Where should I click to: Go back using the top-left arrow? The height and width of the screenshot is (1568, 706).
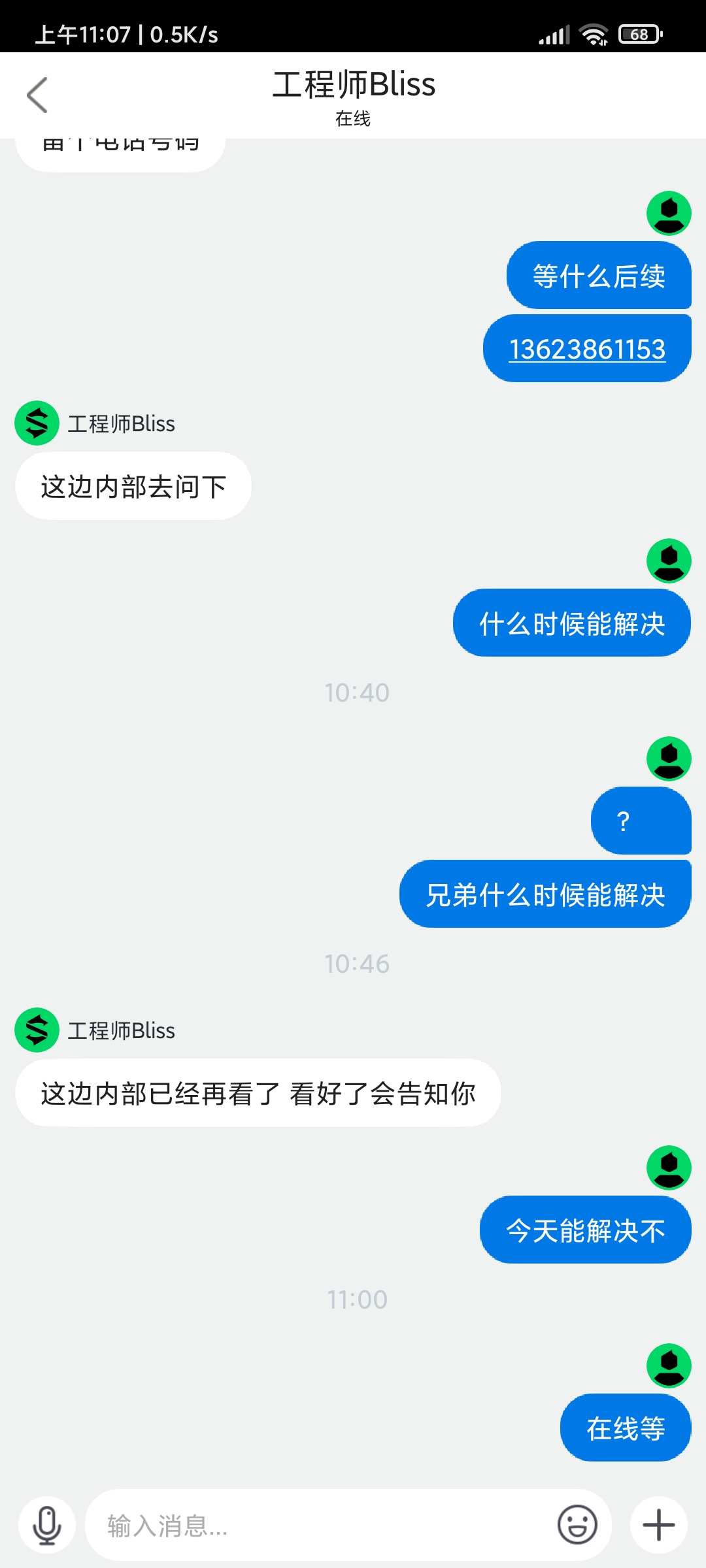[x=37, y=95]
